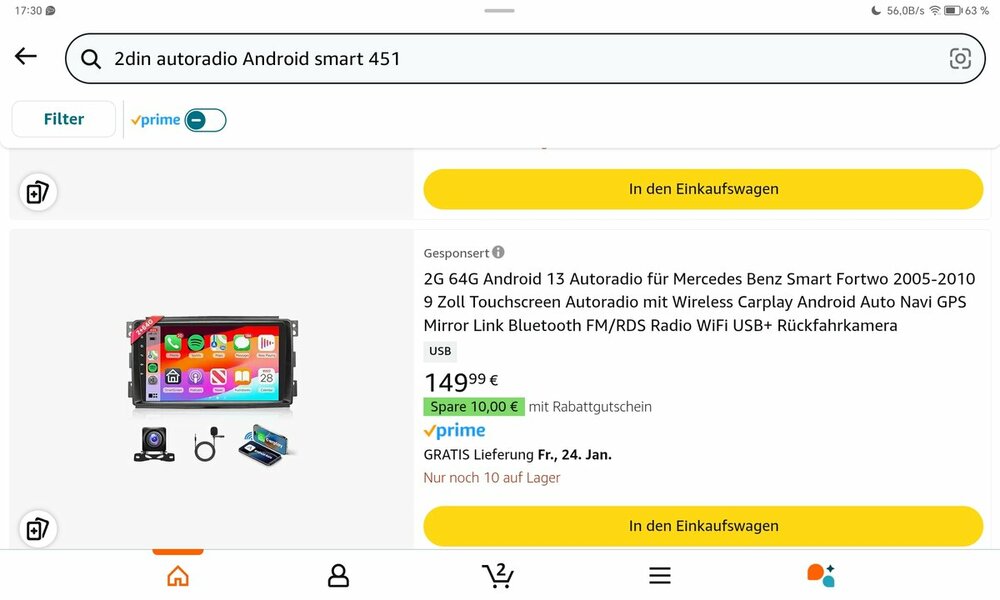Screen dimensions: 1000x600
Task: Open the hamburger menu tab
Action: (659, 576)
